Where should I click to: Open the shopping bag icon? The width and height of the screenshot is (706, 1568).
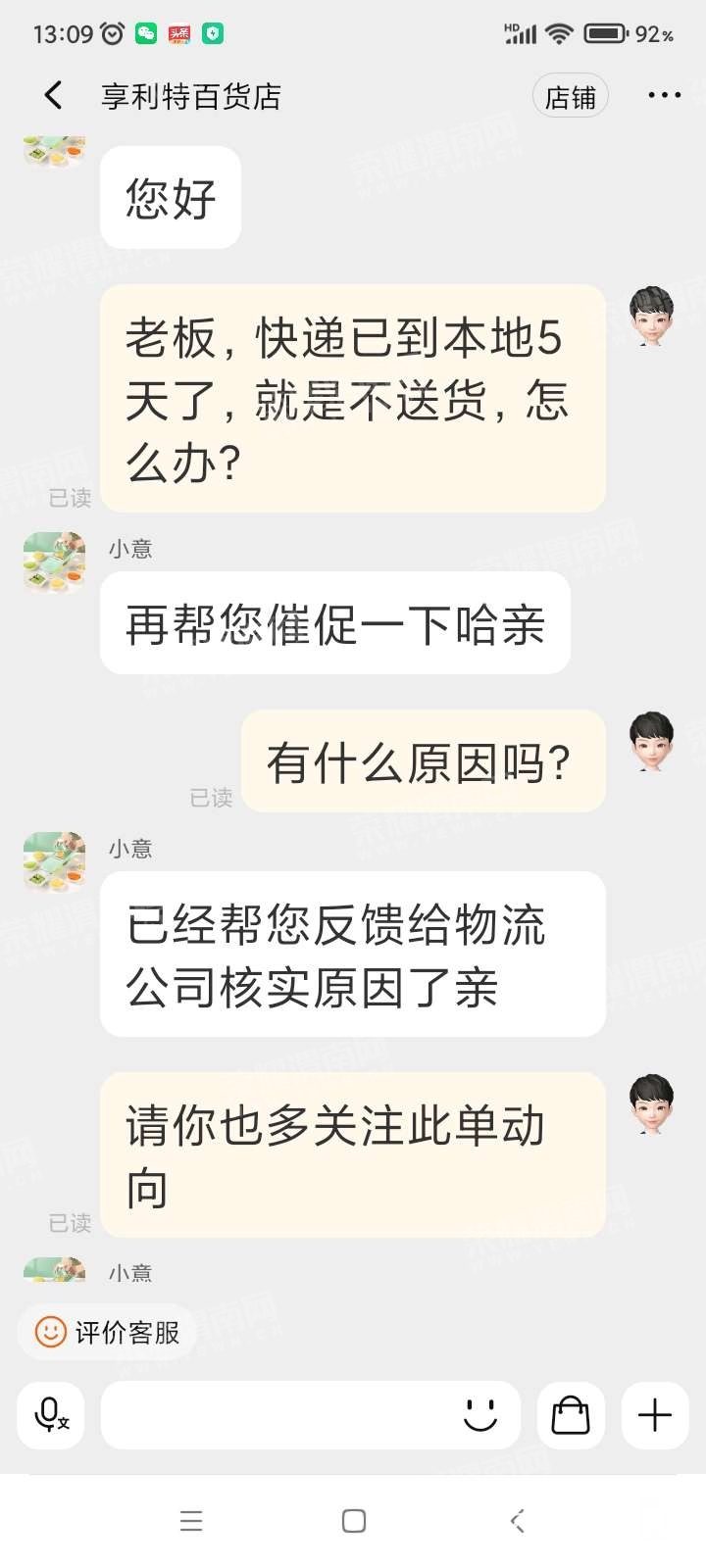pyautogui.click(x=571, y=1415)
